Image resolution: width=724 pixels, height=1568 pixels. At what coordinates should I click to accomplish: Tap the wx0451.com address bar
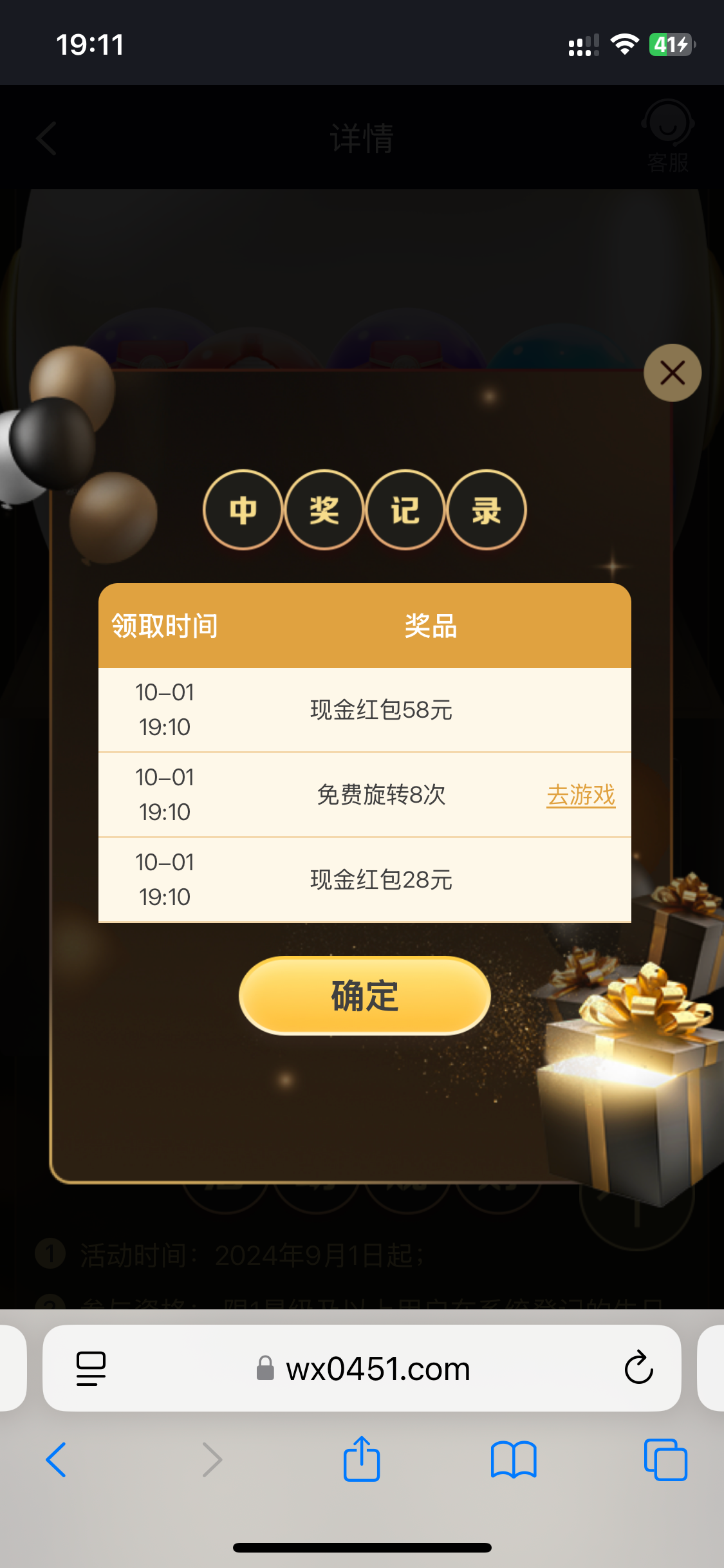(x=362, y=1368)
